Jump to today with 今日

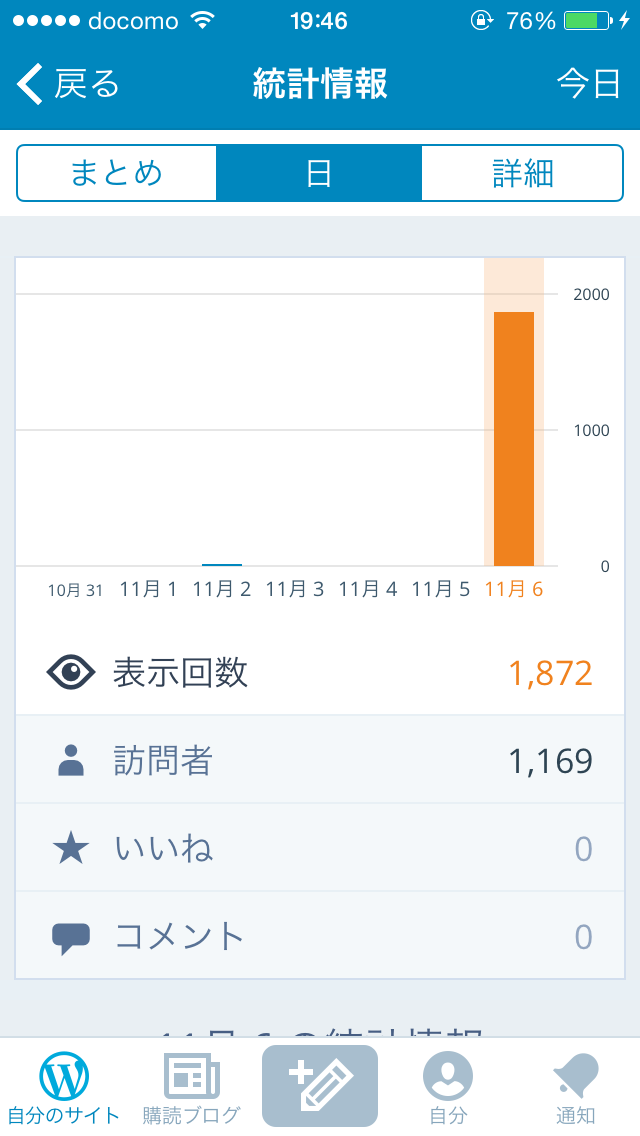tap(588, 84)
